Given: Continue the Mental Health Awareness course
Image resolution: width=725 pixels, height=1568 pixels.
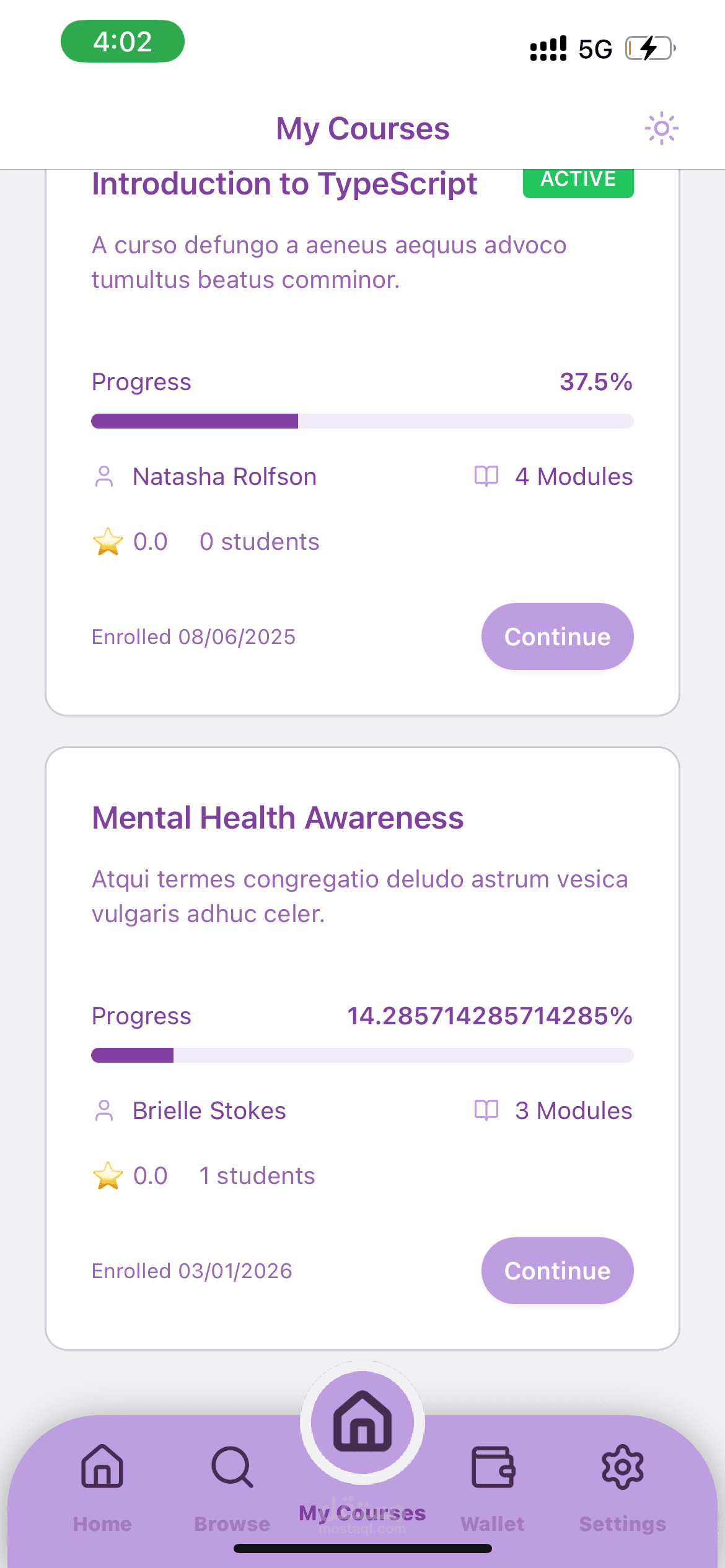Looking at the screenshot, I should click(x=557, y=1271).
